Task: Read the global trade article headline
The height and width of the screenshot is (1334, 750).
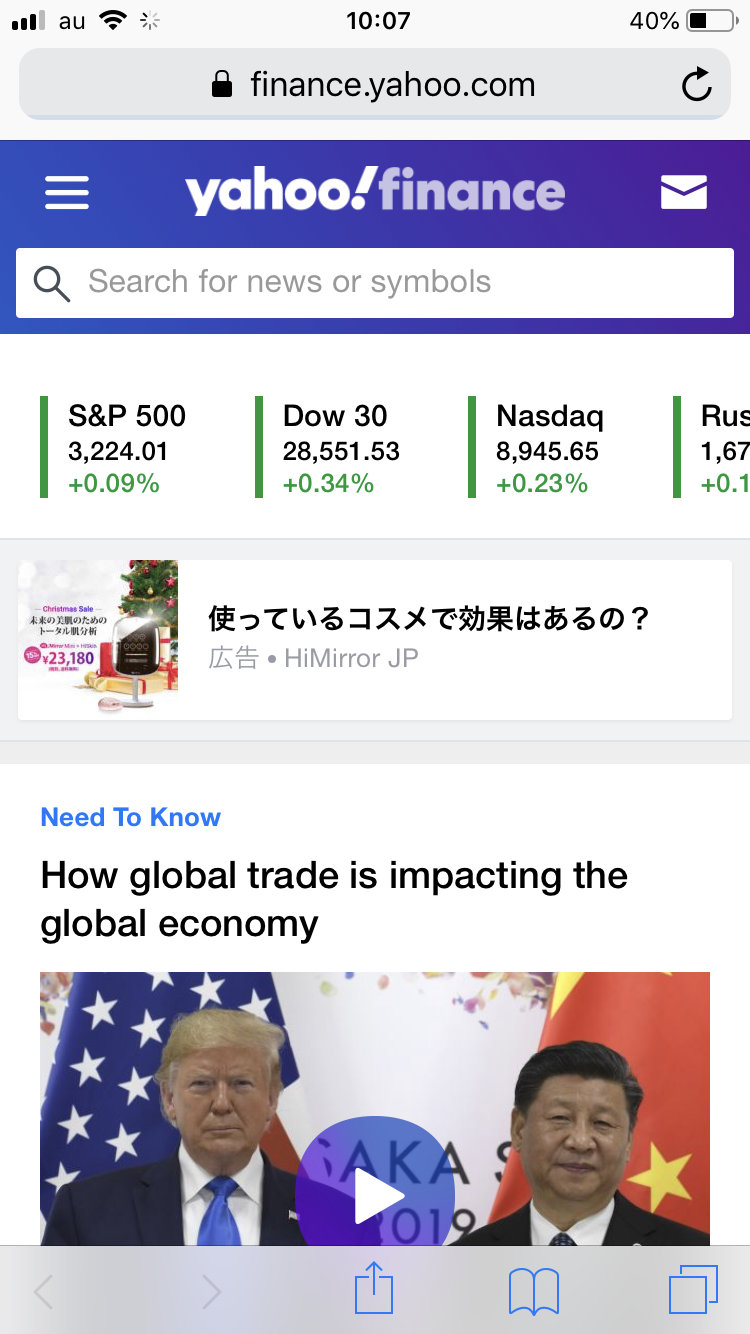Action: coord(334,899)
